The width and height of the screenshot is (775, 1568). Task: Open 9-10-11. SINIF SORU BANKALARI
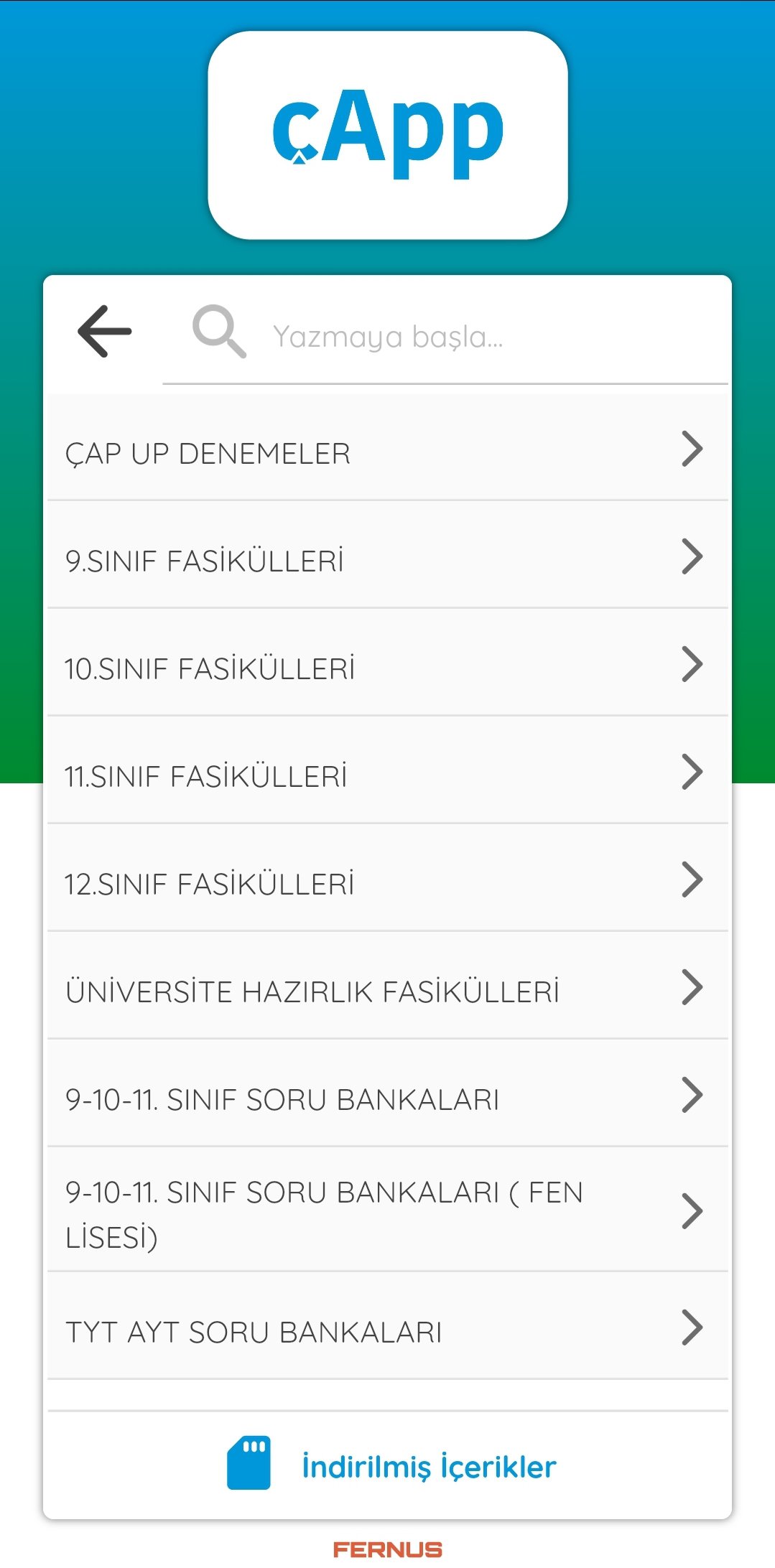pyautogui.click(x=387, y=1096)
